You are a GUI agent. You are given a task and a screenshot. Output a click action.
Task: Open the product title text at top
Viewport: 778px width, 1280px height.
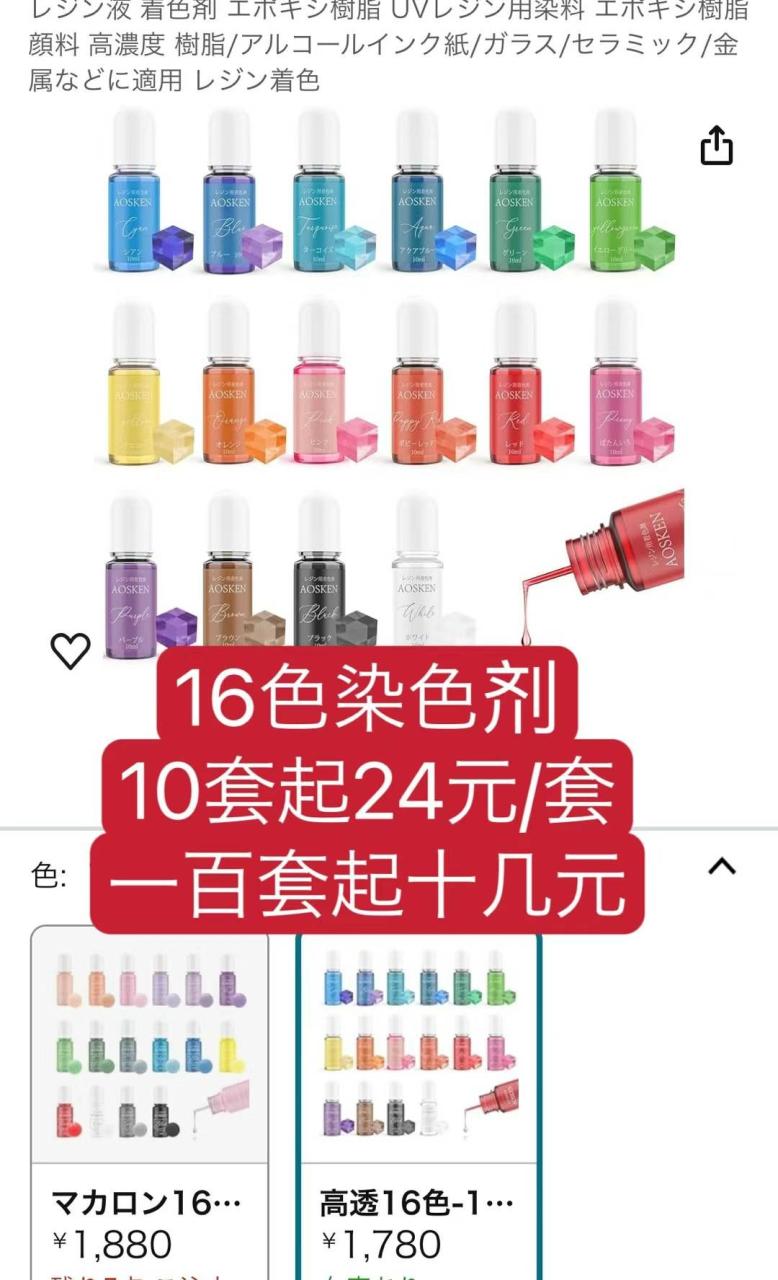point(389,48)
